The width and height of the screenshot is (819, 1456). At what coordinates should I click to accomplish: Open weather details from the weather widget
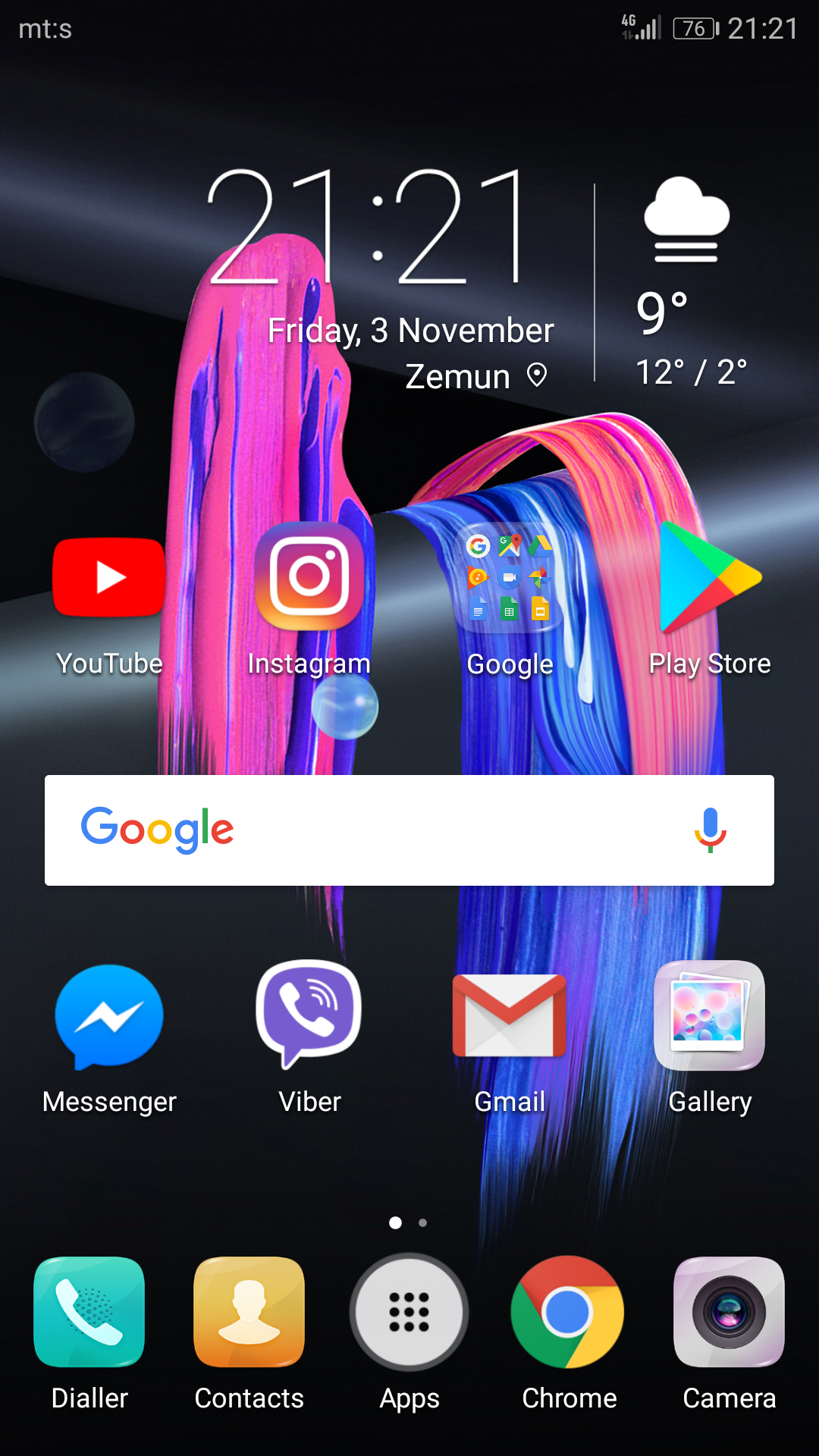687,288
